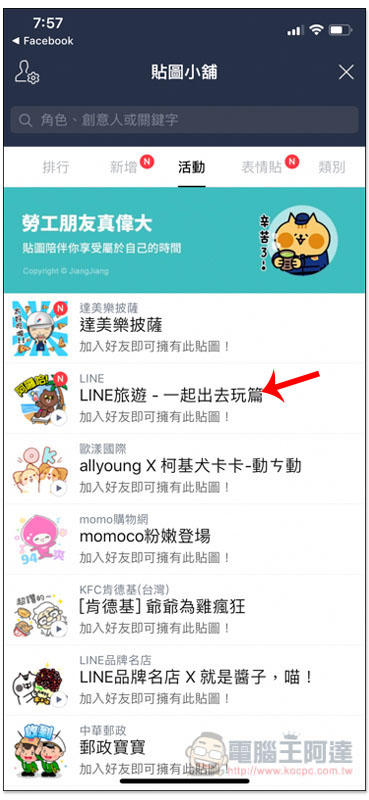Open the profile settings icon
Viewport: 369px width, 800px height.
[x=27, y=72]
